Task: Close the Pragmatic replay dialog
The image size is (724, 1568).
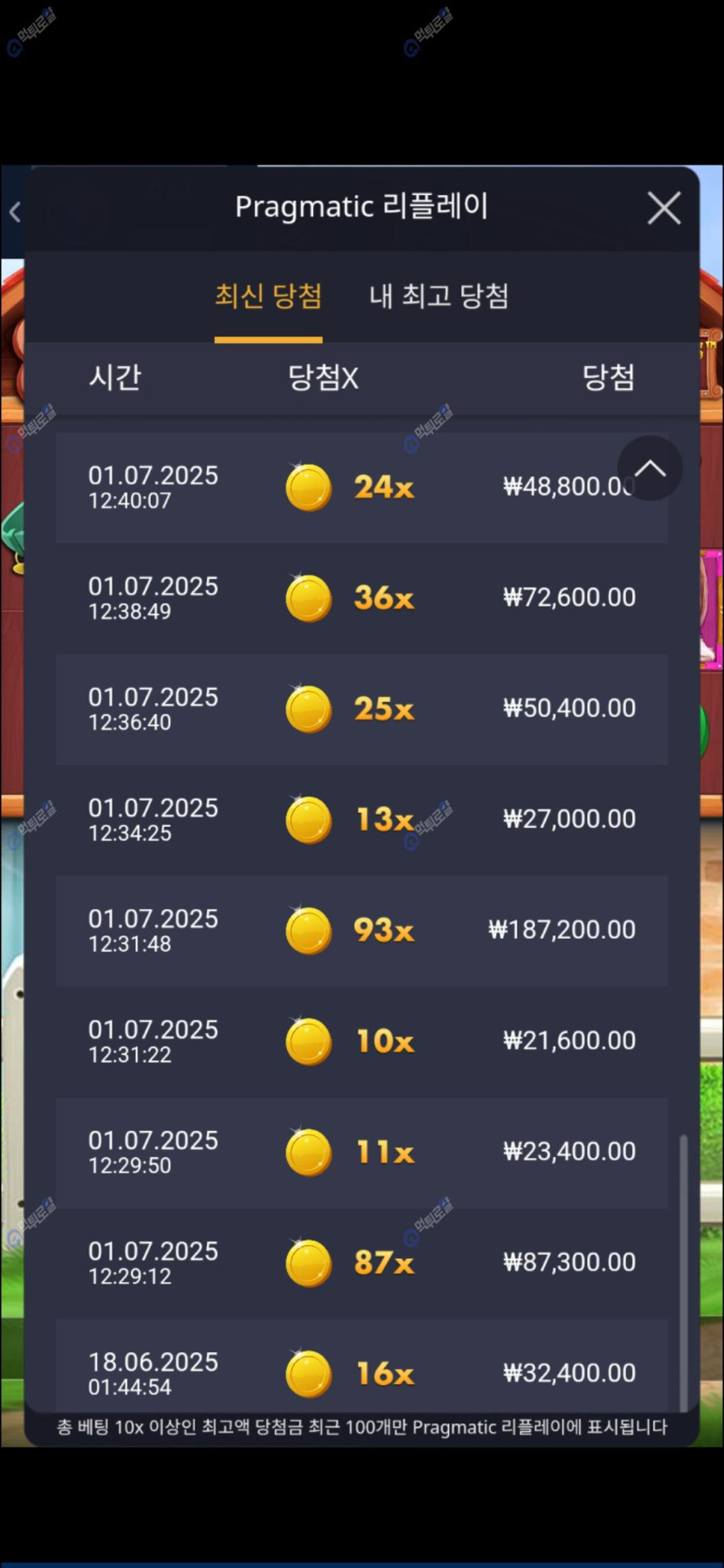Action: [663, 208]
